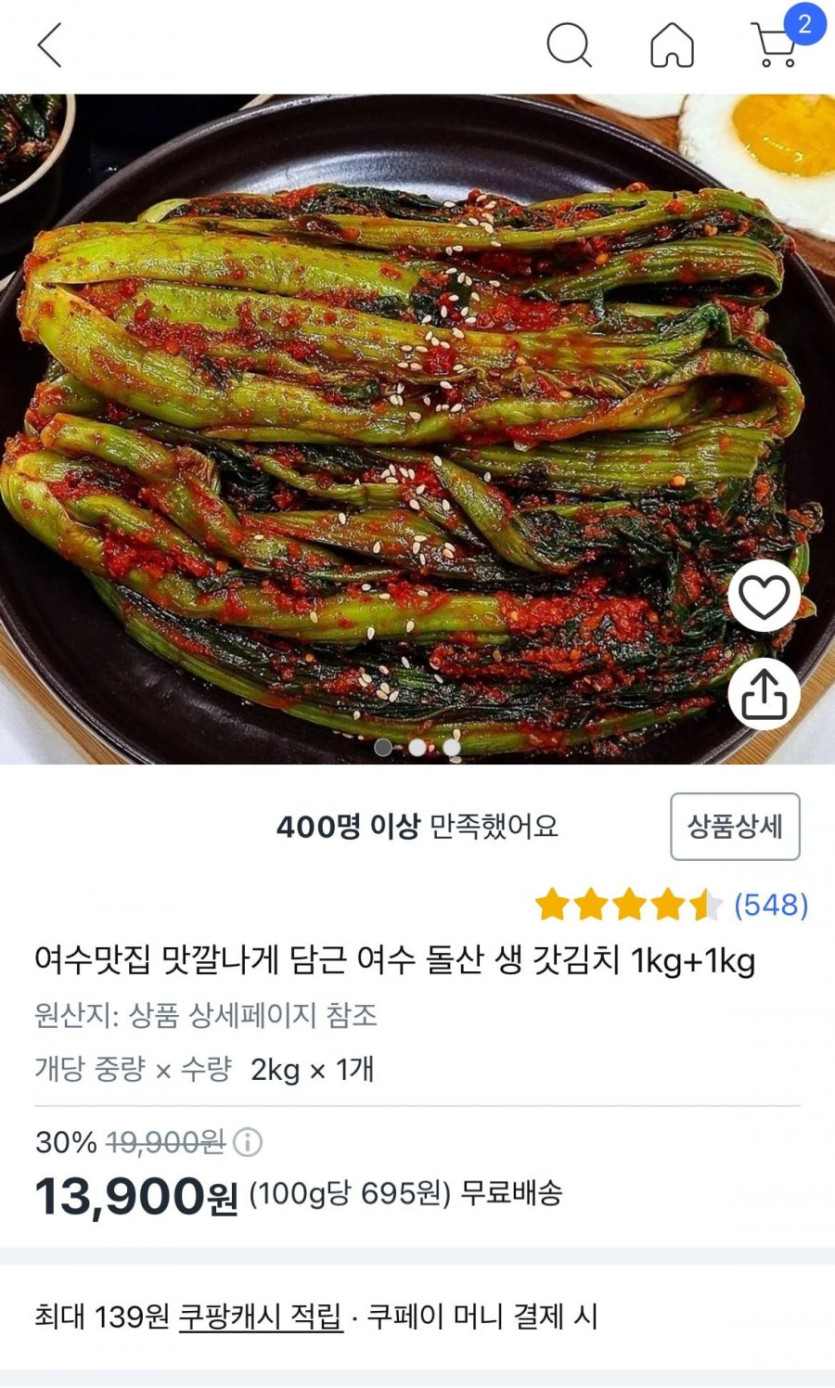Viewport: 835px width, 1388px height.
Task: Open the search icon
Action: click(568, 46)
